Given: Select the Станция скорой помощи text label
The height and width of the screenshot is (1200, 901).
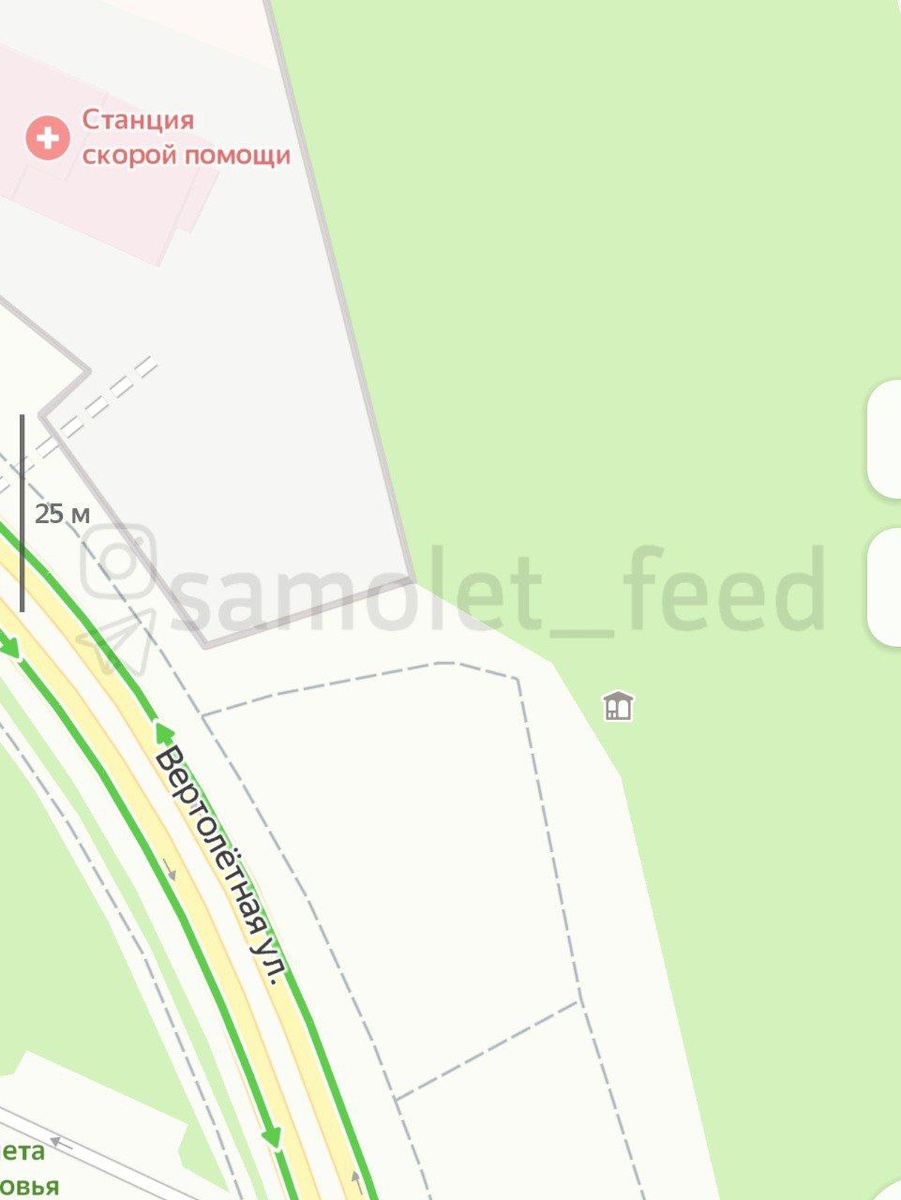Looking at the screenshot, I should point(185,137).
